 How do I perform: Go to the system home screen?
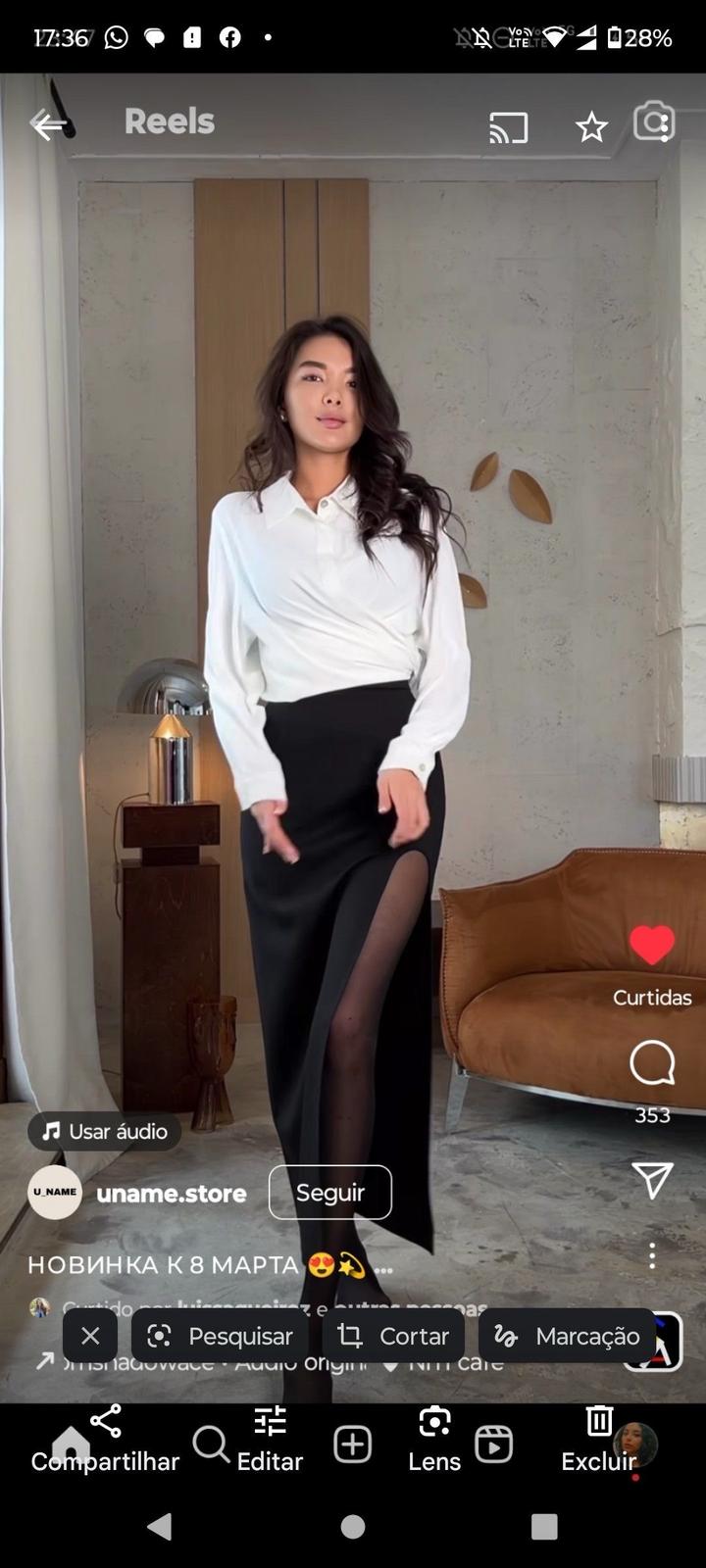[353, 1526]
